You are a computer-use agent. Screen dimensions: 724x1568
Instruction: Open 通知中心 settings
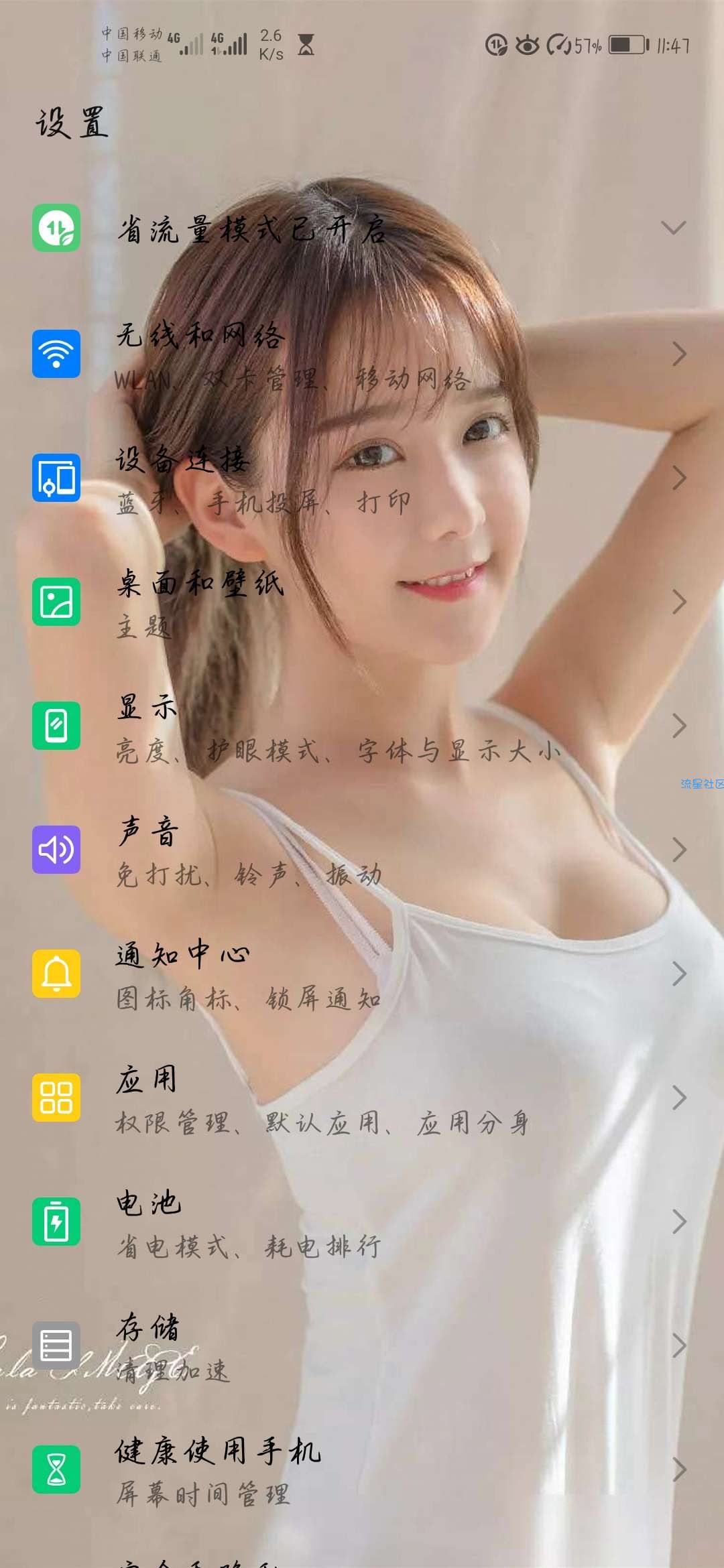[362, 974]
